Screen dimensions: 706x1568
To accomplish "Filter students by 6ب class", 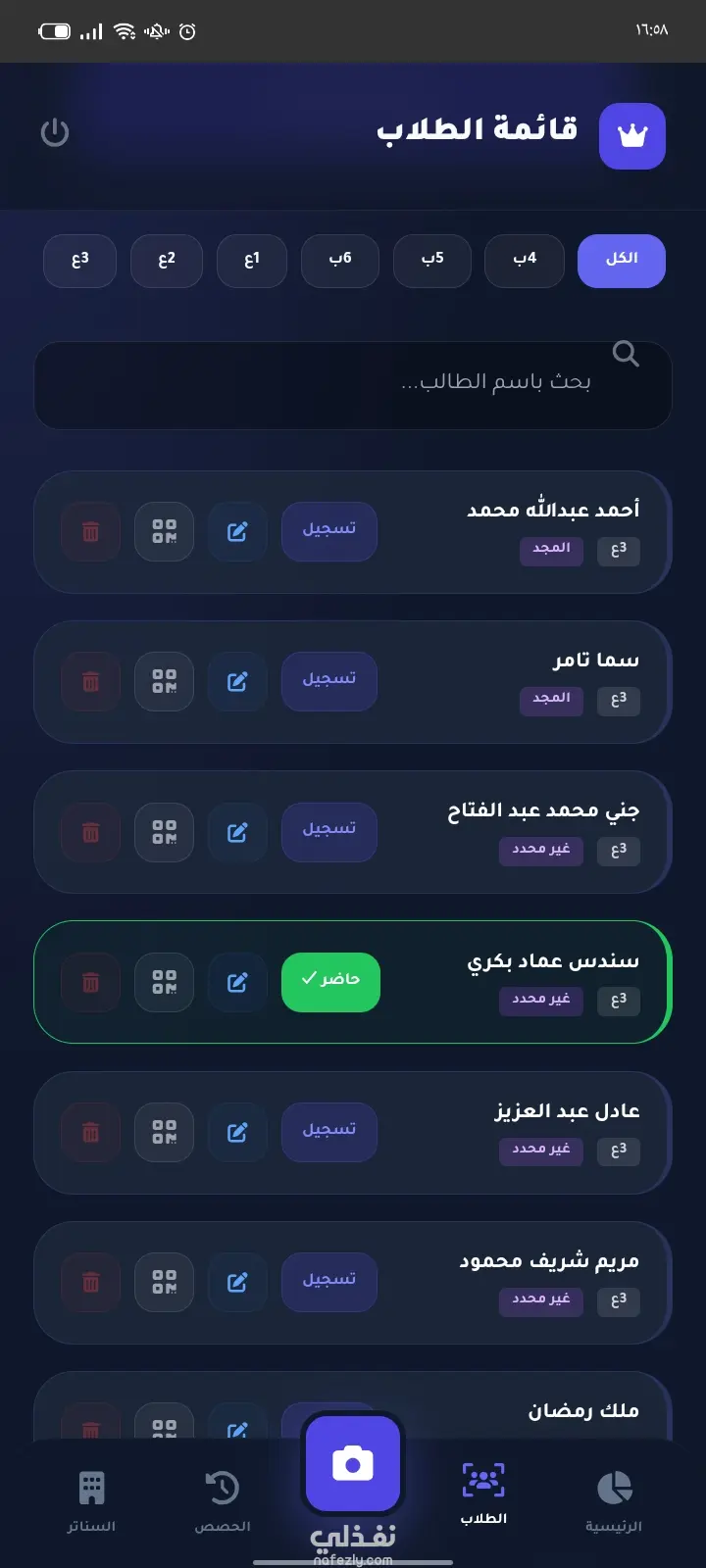I will (340, 260).
